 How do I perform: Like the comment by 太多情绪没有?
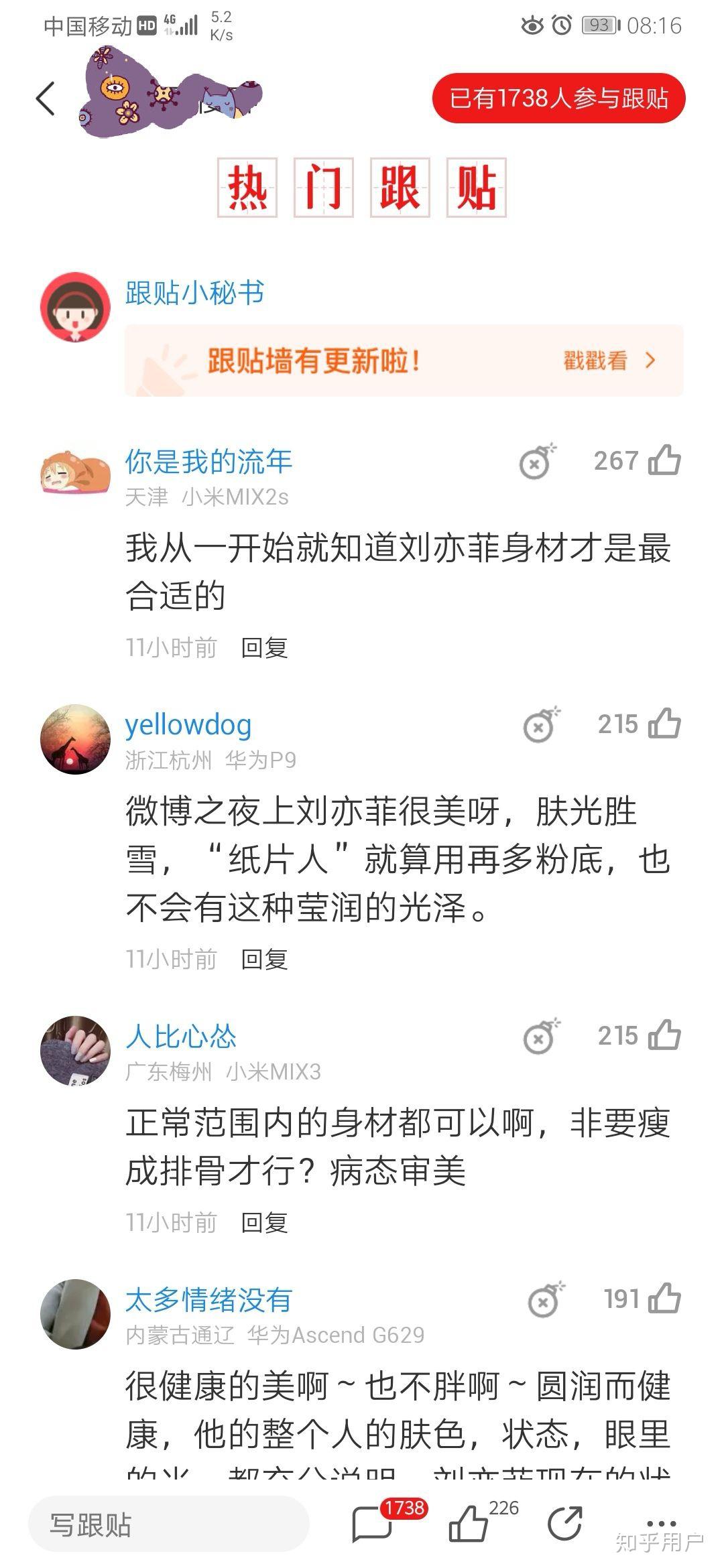pyautogui.click(x=664, y=1299)
